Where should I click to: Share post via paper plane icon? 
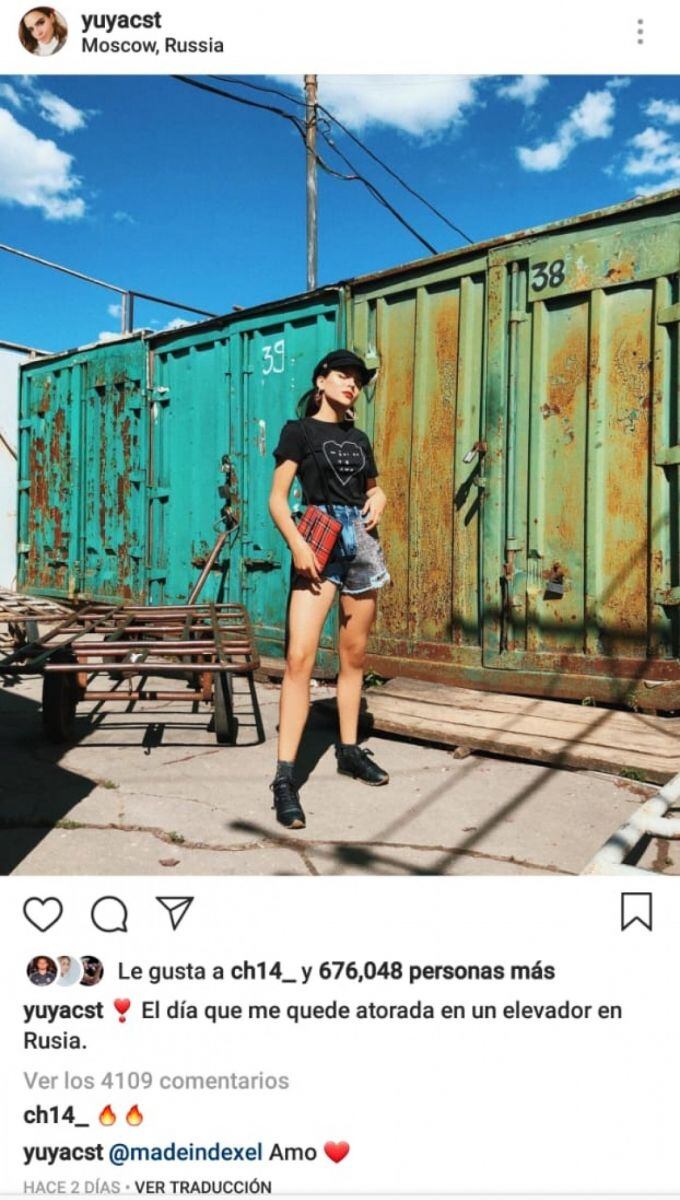pyautogui.click(x=175, y=912)
